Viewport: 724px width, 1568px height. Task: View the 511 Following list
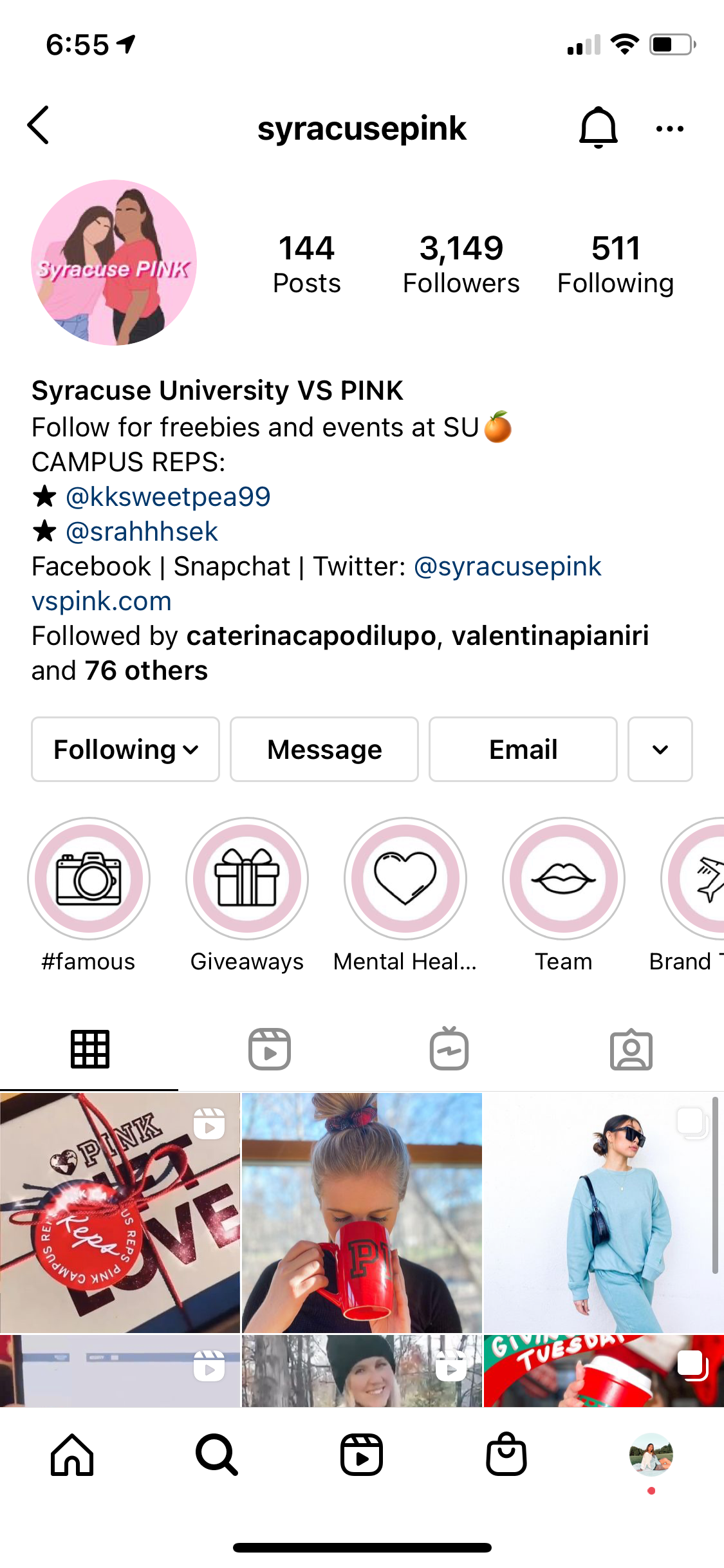(615, 264)
